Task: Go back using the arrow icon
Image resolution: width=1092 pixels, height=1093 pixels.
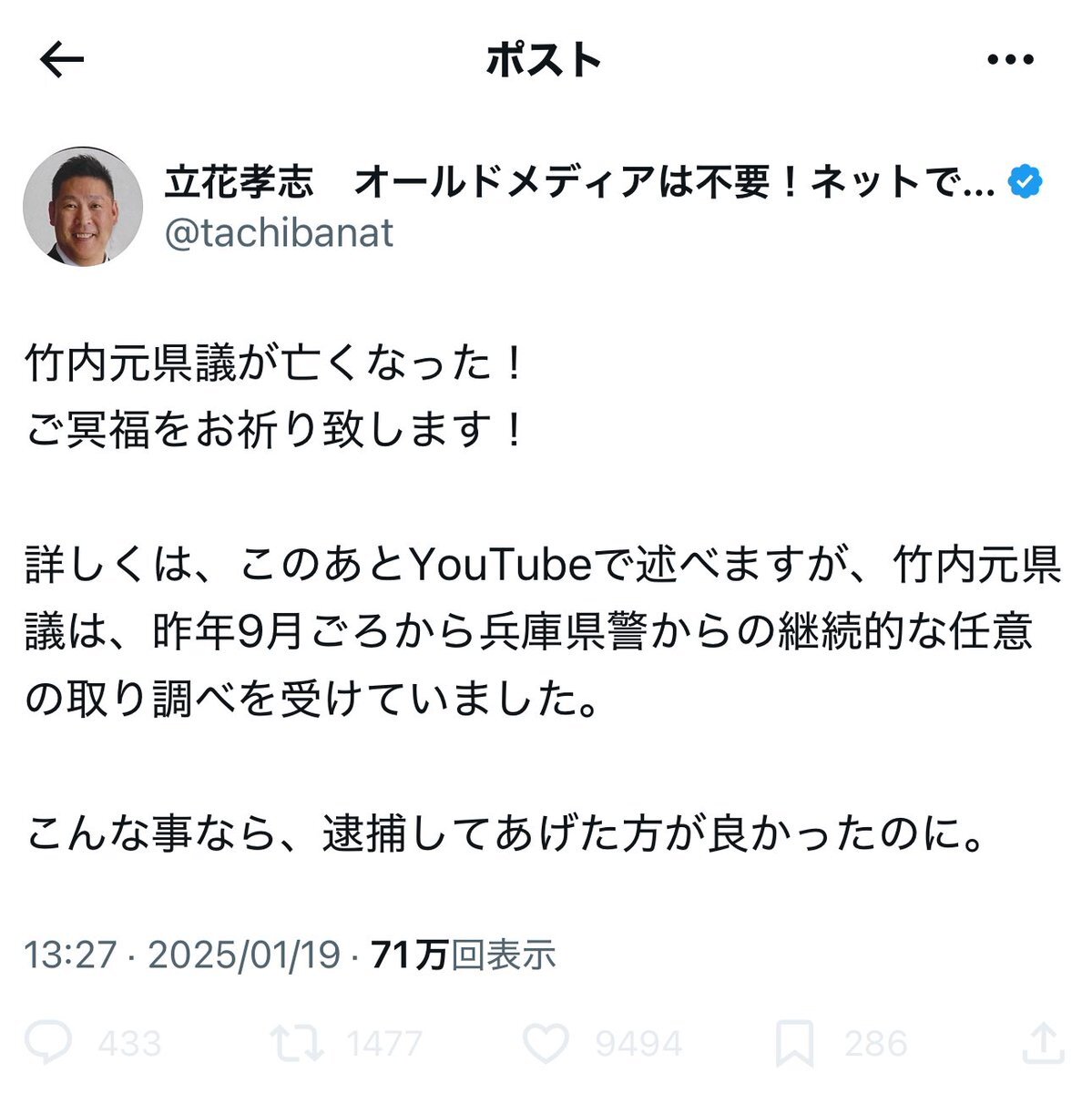Action: pos(62,61)
